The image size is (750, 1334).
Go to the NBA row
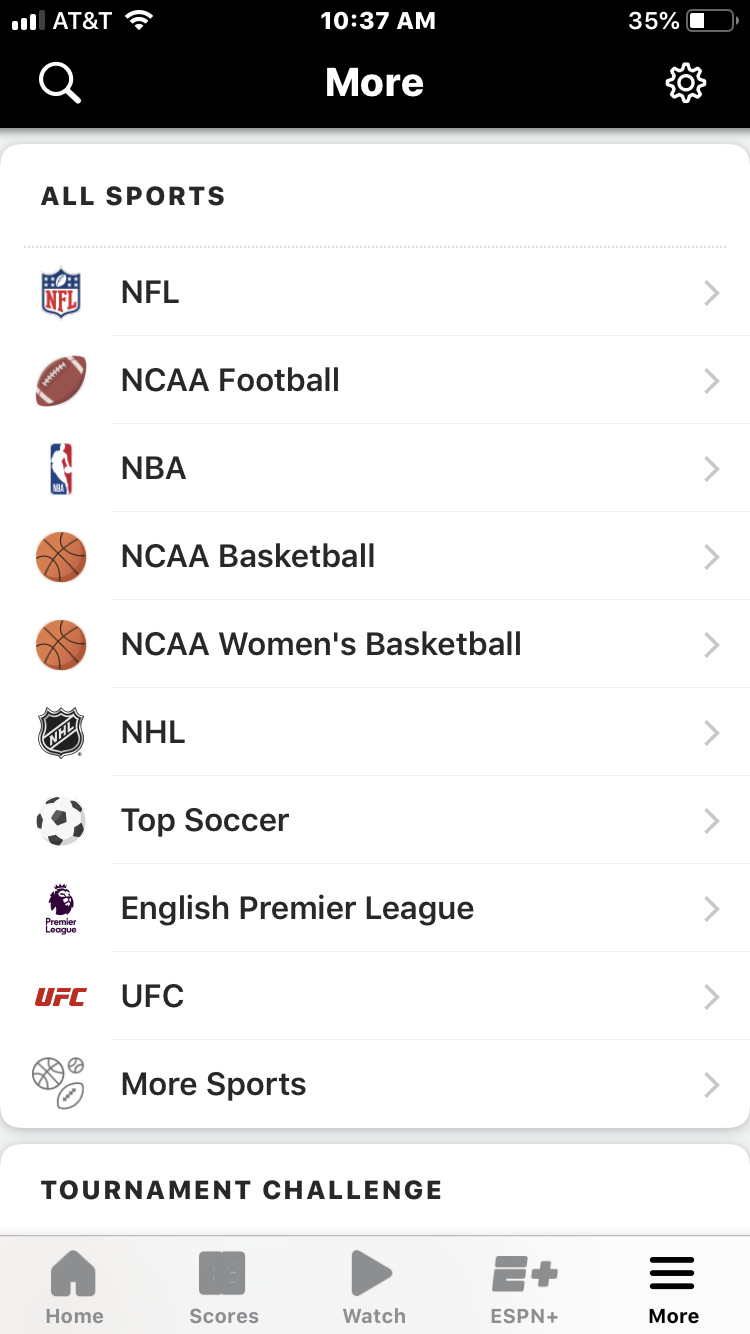point(375,468)
